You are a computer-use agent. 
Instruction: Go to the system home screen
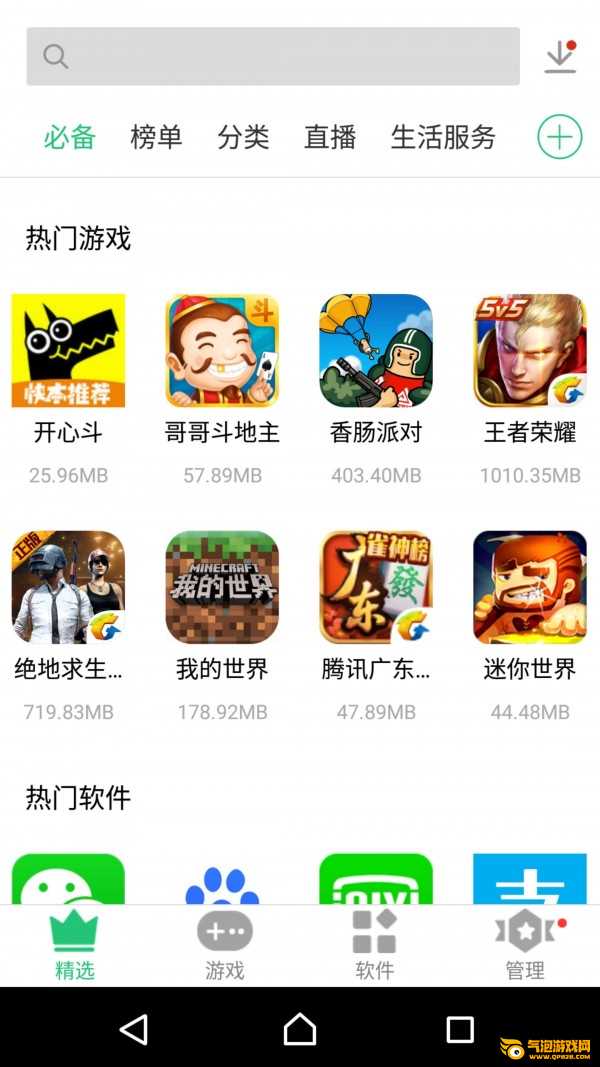click(x=300, y=1028)
